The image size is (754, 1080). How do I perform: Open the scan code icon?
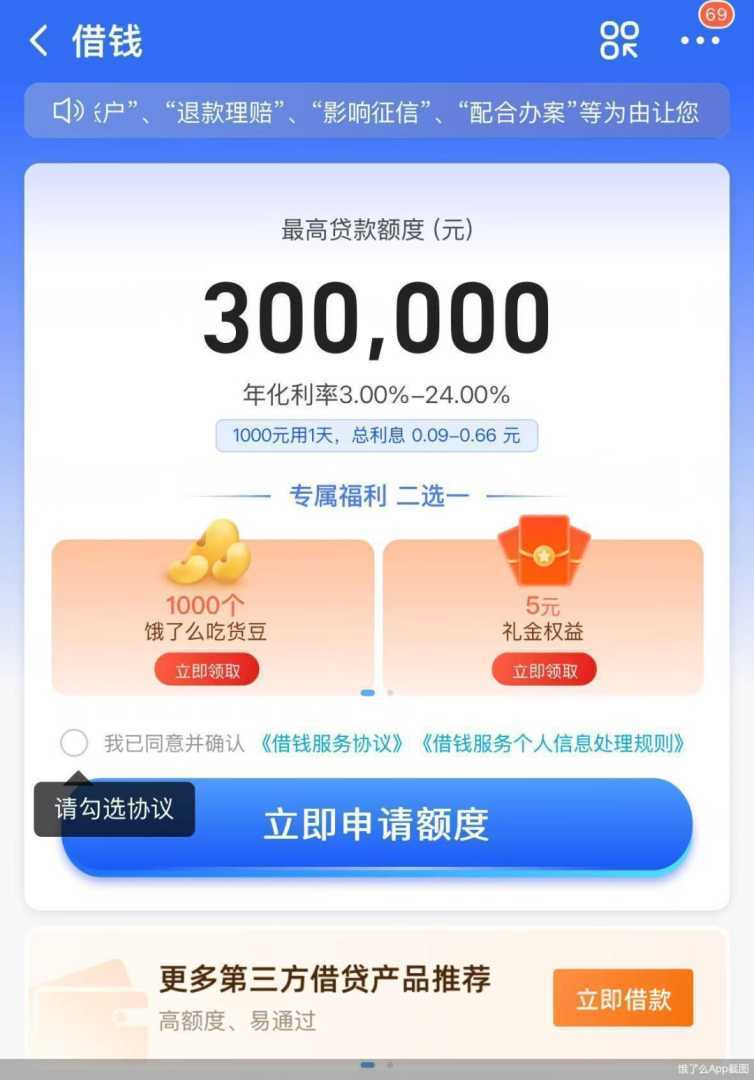click(619, 41)
